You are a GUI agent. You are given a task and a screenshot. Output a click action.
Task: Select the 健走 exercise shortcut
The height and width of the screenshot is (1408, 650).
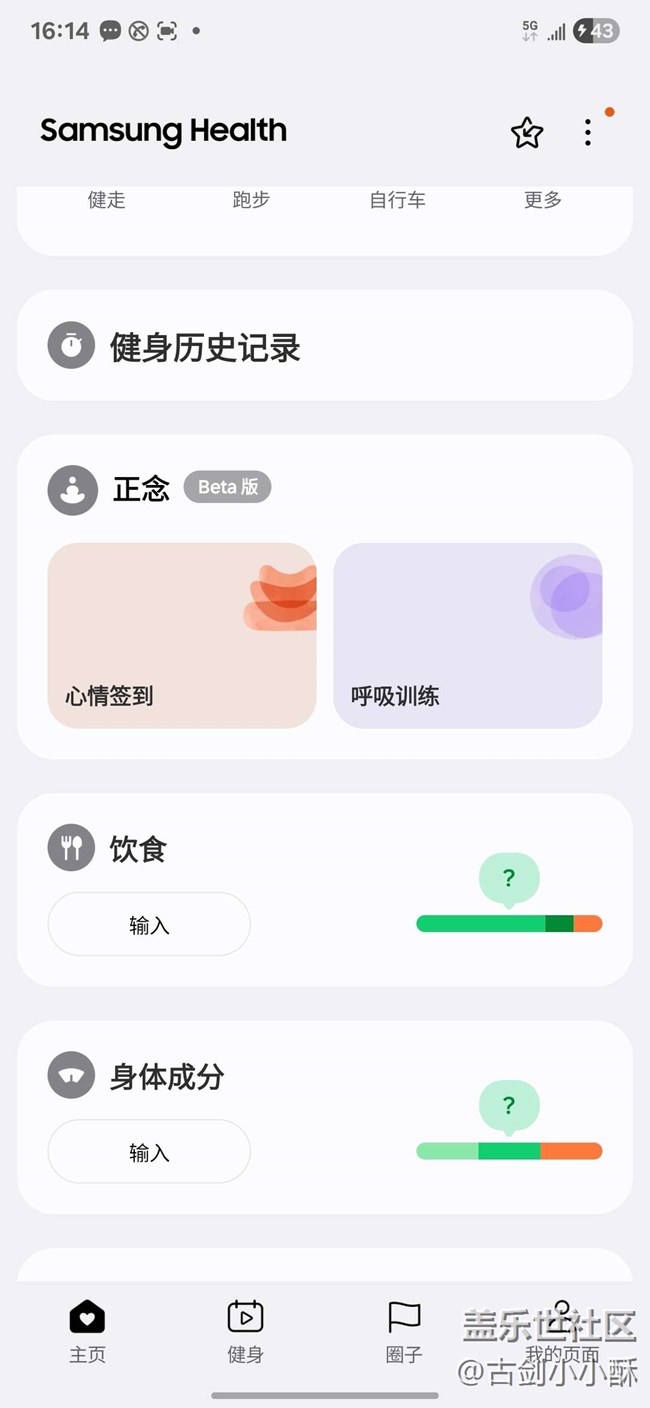(107, 200)
